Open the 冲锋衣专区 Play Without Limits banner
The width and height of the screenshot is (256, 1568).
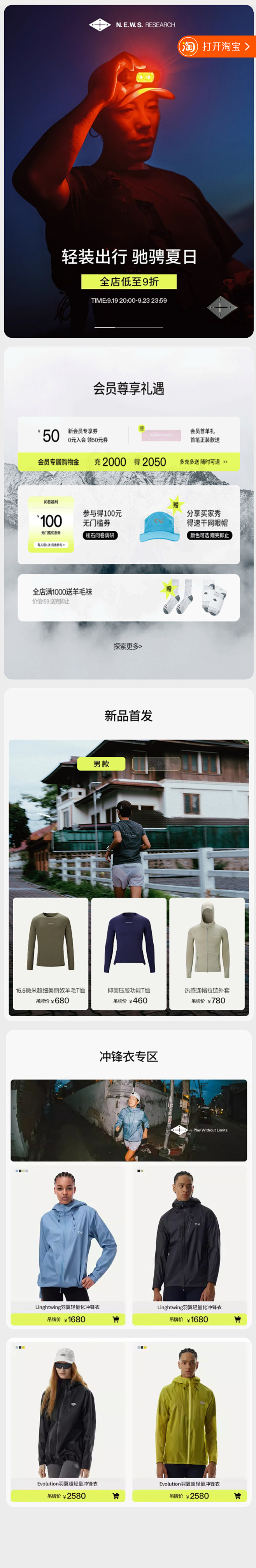tap(128, 1119)
